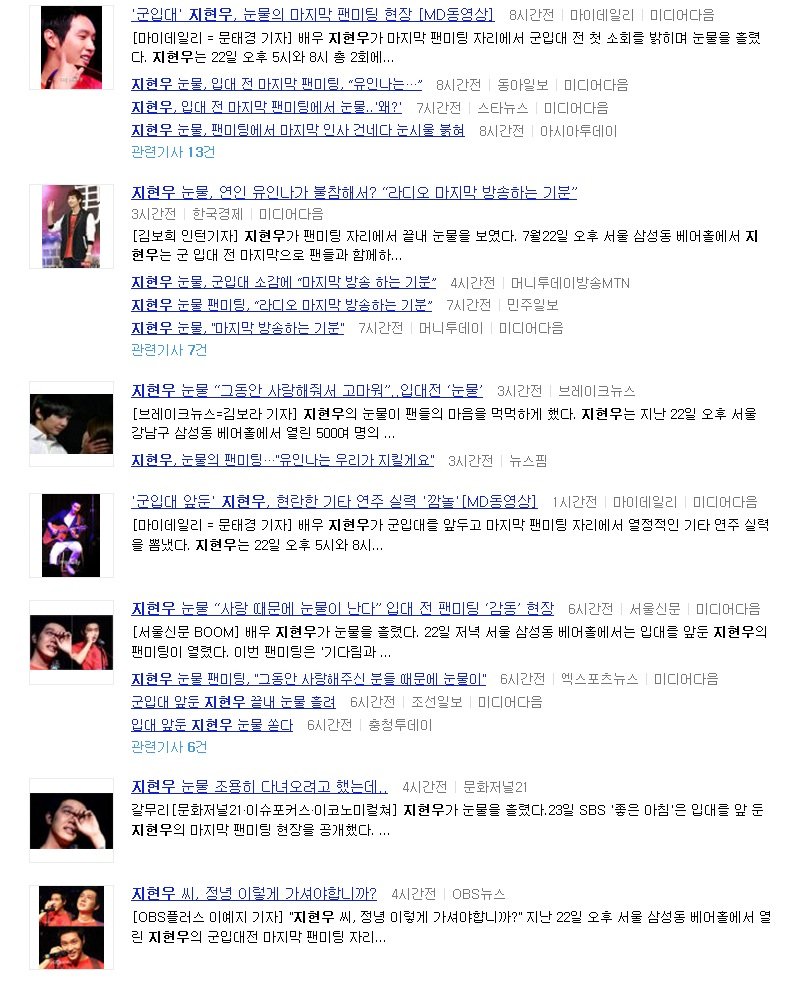Screen dimensions: 797x981
Task: Open "지현우 눈물, 팬미팅에서 마지막 인사 건네다 눈시울 붉혀"
Action: point(297,130)
